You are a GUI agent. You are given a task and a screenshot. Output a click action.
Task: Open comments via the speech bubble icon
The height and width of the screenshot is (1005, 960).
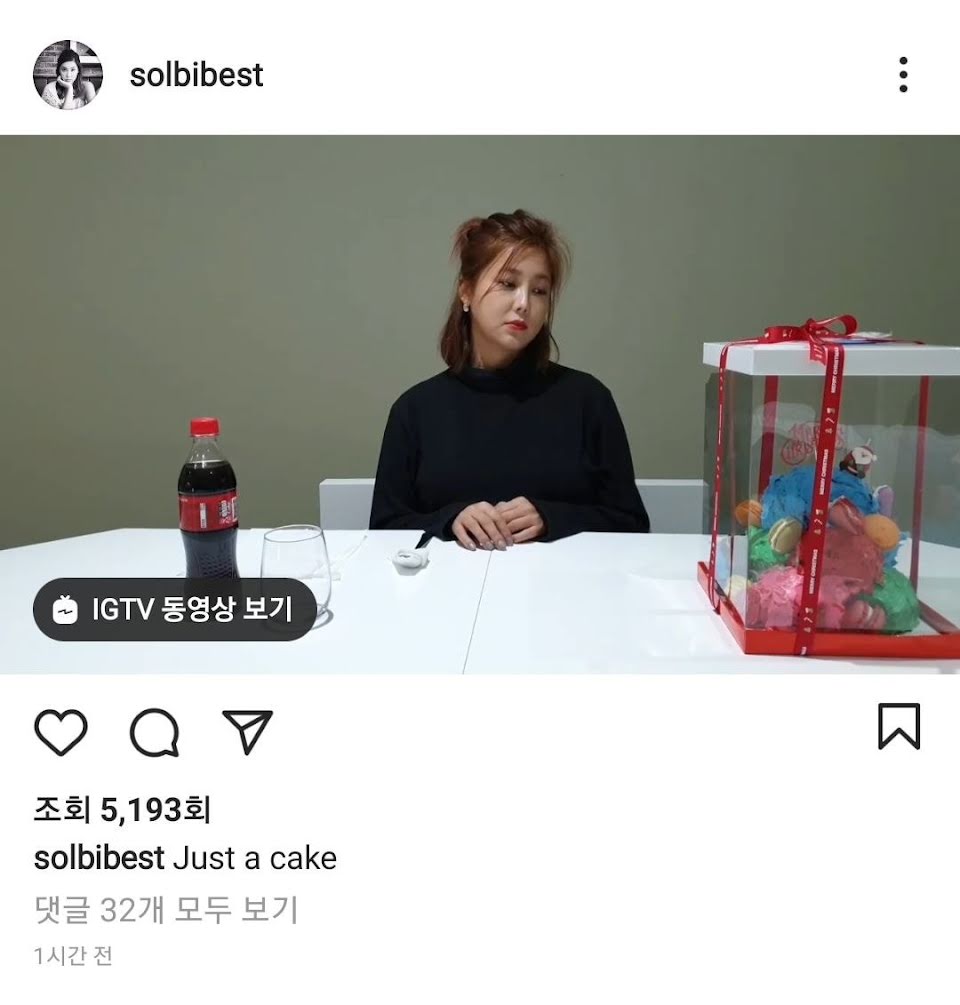(154, 732)
